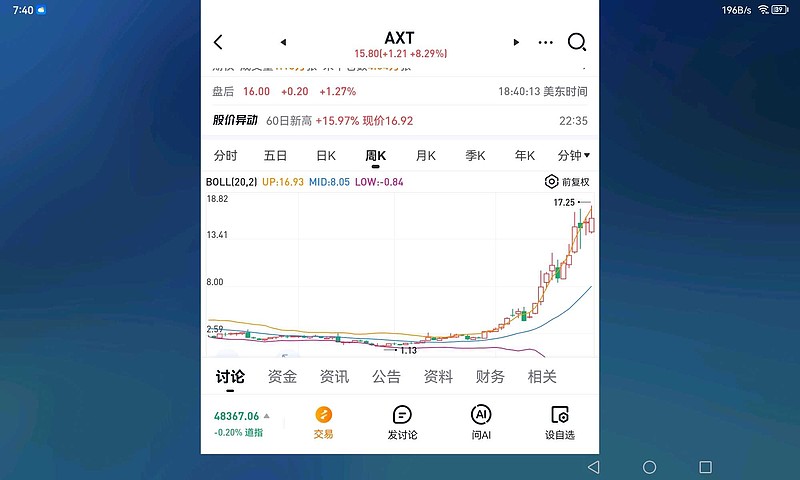Open stock search

click(x=577, y=42)
